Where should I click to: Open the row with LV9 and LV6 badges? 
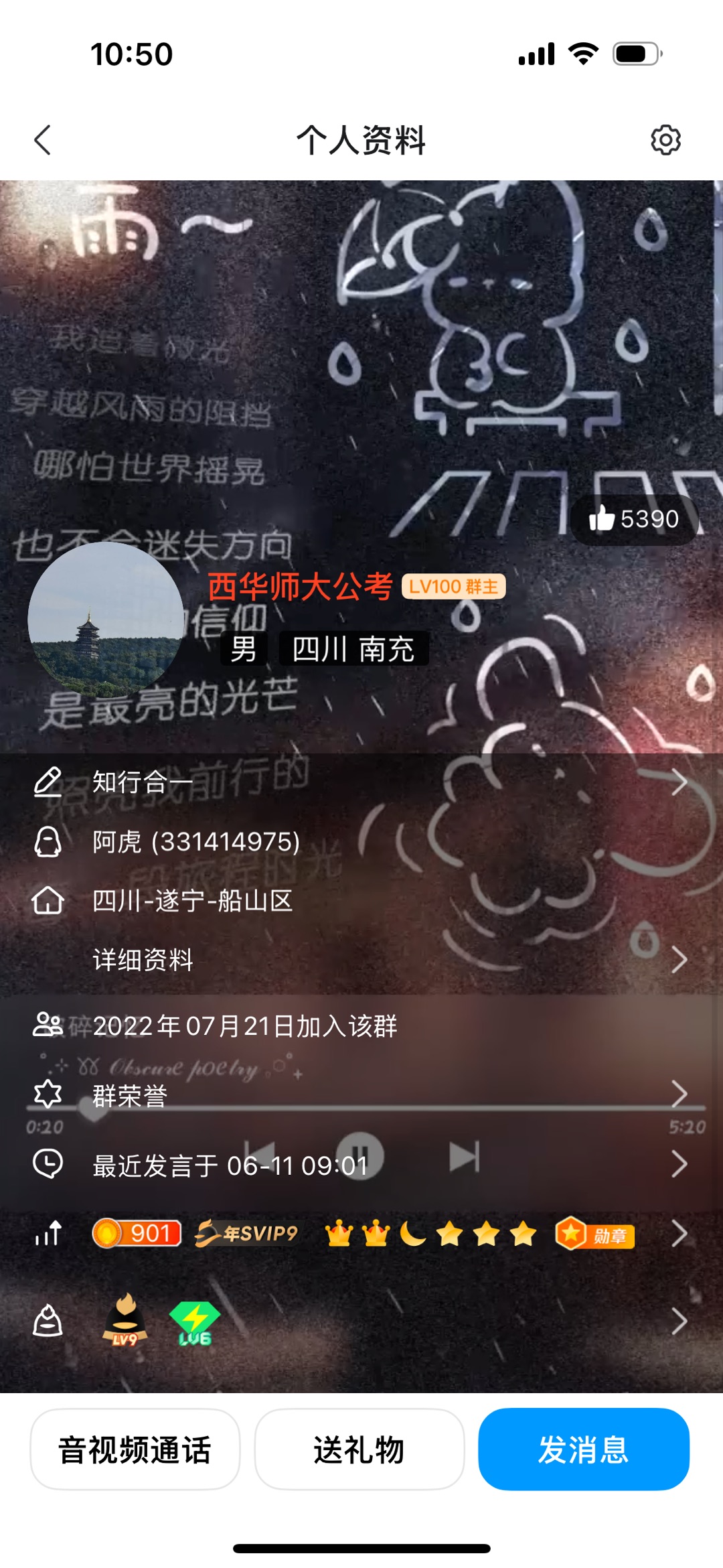[361, 1322]
